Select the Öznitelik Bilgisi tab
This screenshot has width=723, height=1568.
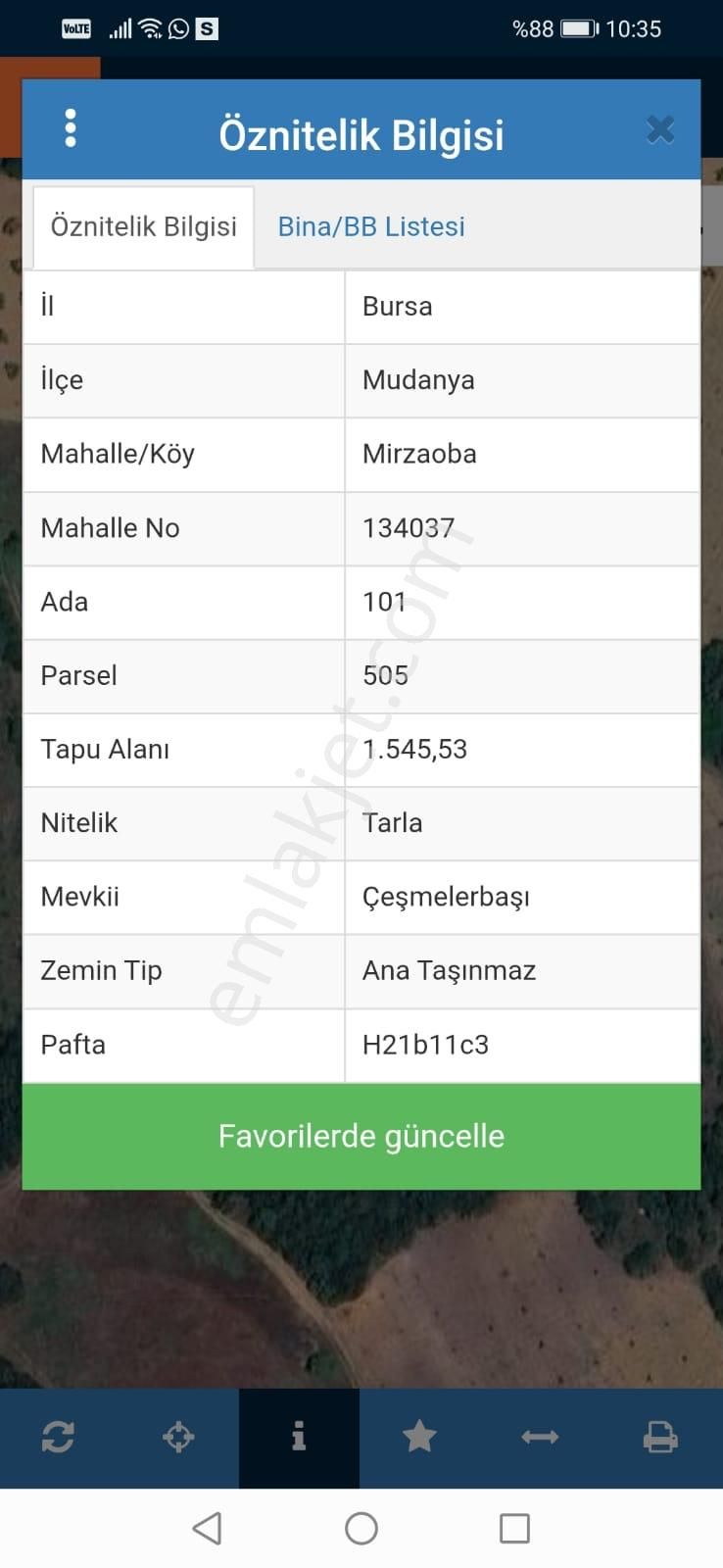tap(143, 226)
